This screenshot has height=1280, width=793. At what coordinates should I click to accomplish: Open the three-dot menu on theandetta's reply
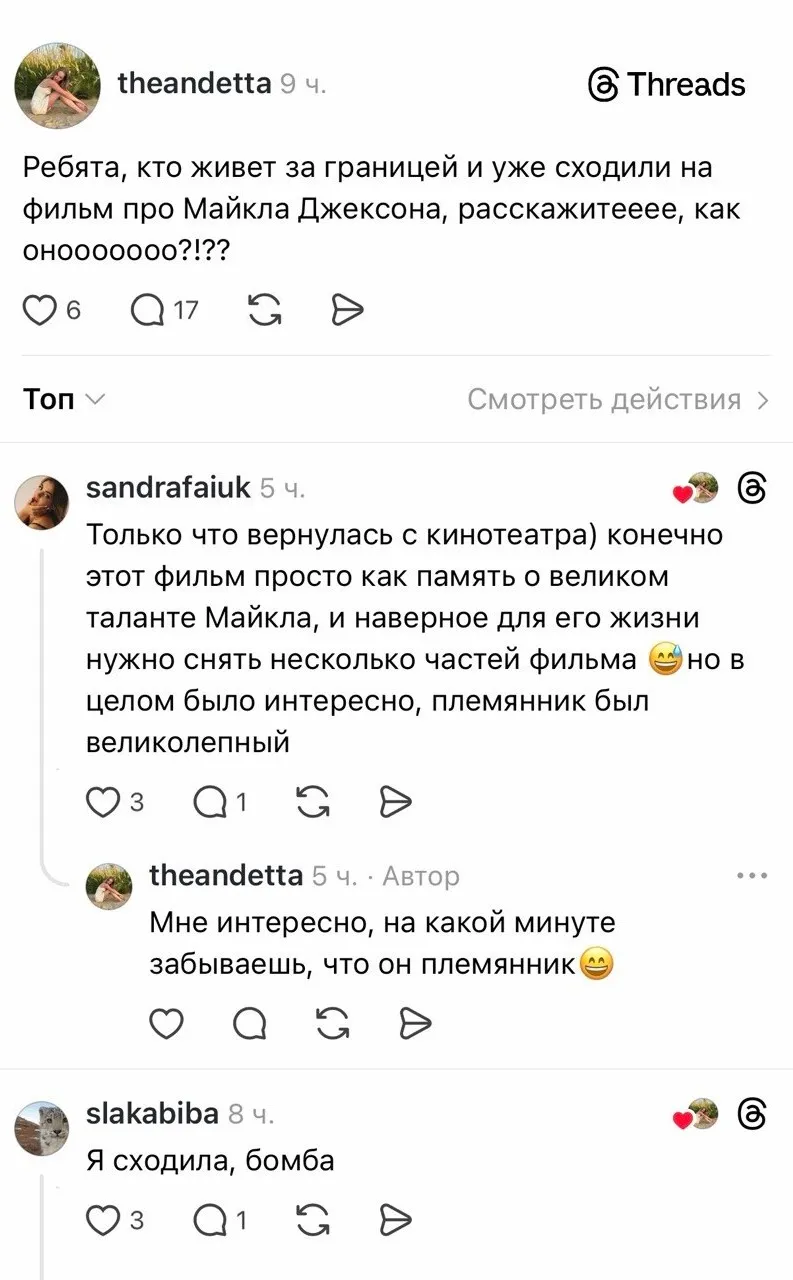751,876
